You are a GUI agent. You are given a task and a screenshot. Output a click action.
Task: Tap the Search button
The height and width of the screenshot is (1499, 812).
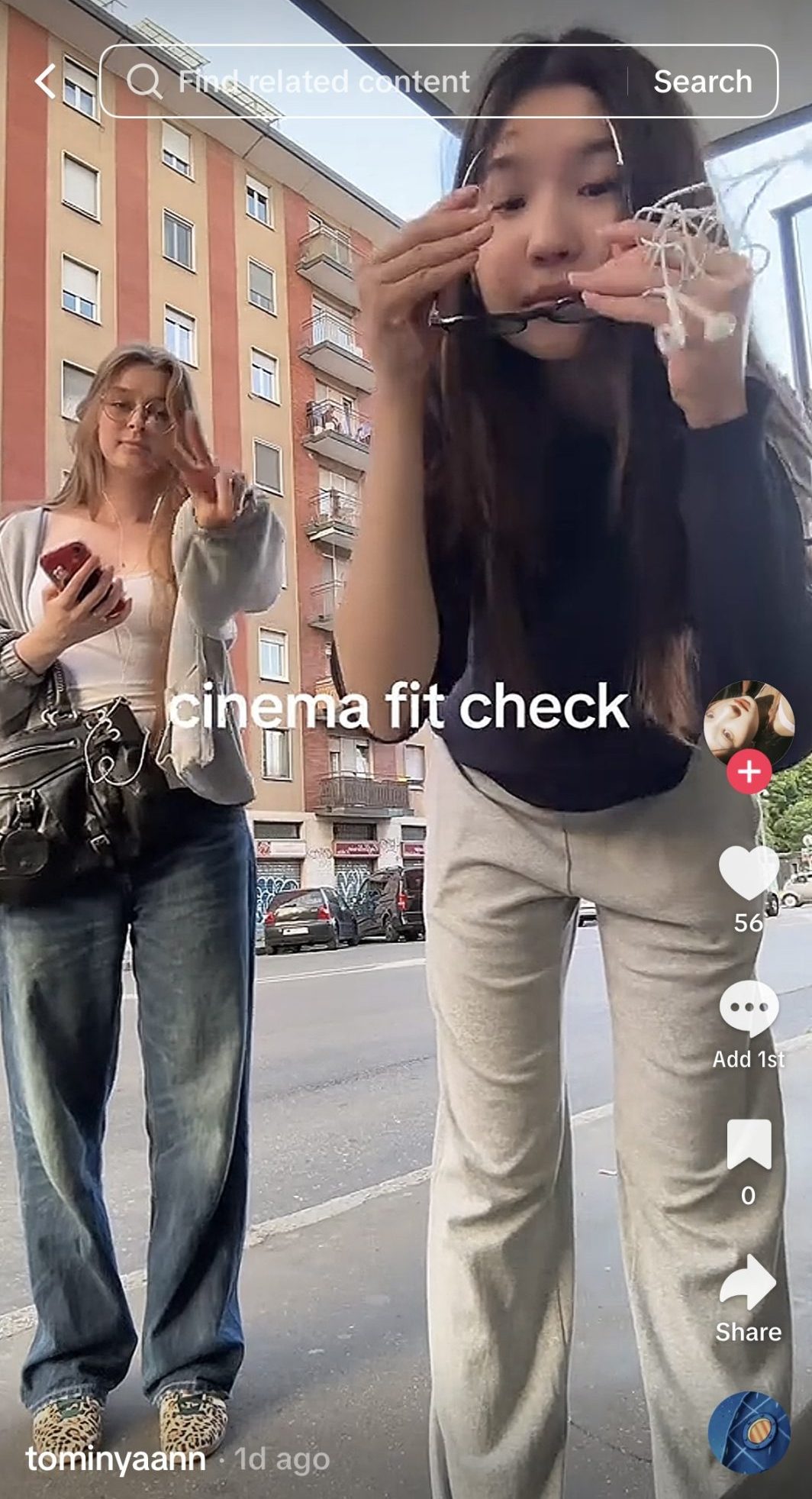702,81
